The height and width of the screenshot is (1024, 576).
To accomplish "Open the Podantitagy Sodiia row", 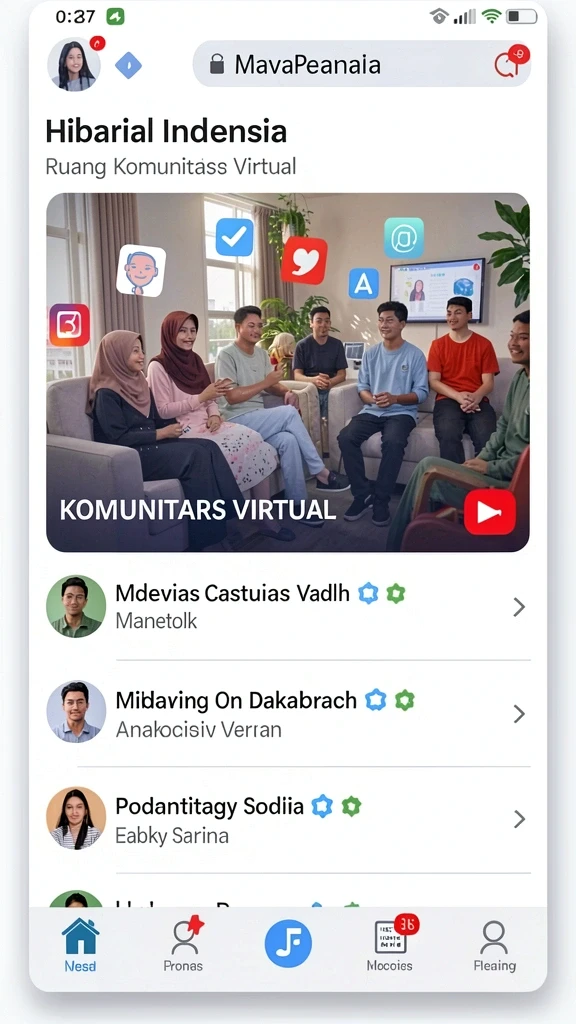I will click(288, 819).
